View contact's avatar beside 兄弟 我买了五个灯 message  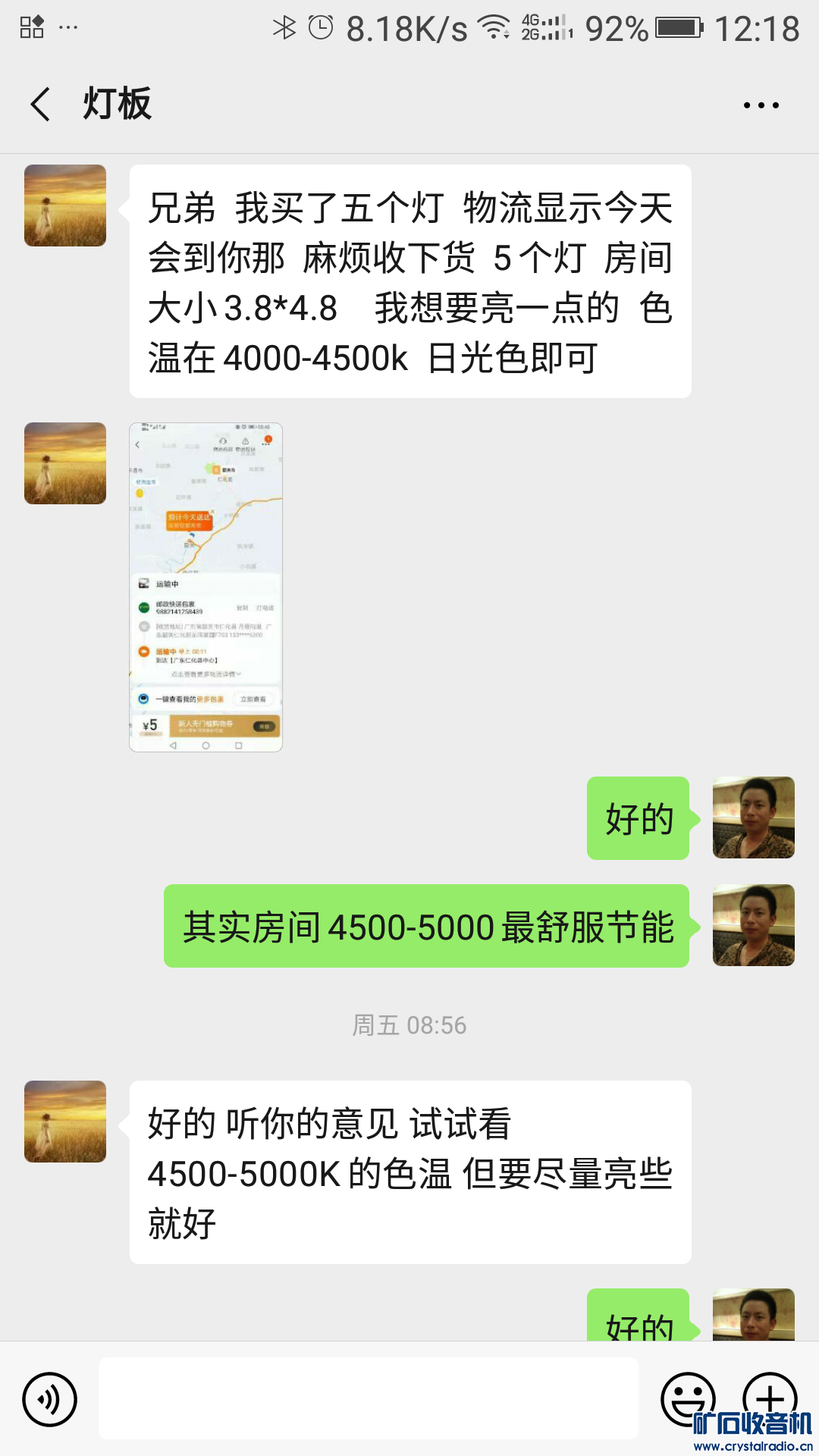(65, 206)
